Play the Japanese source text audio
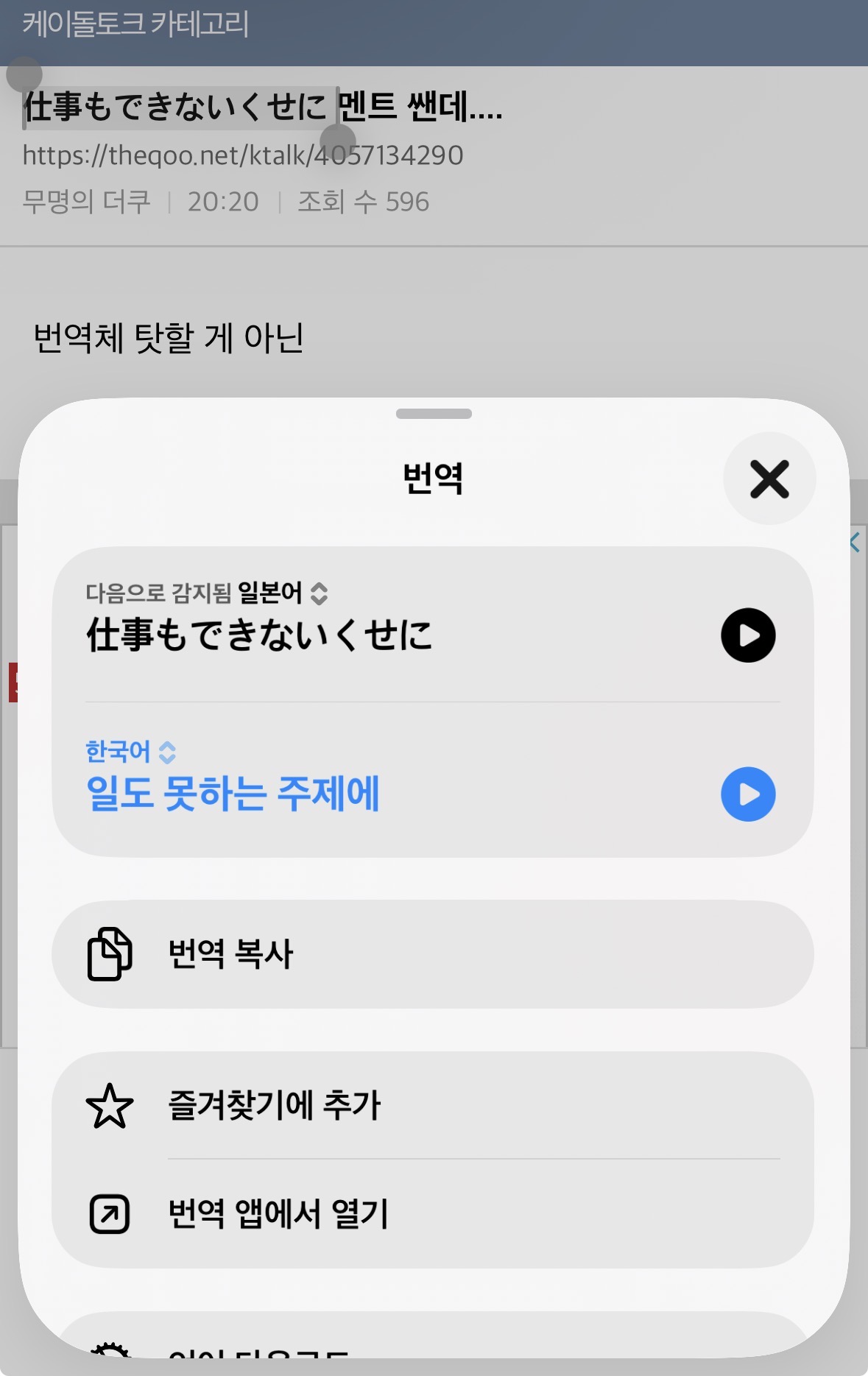This screenshot has height=1376, width=868. [x=748, y=635]
